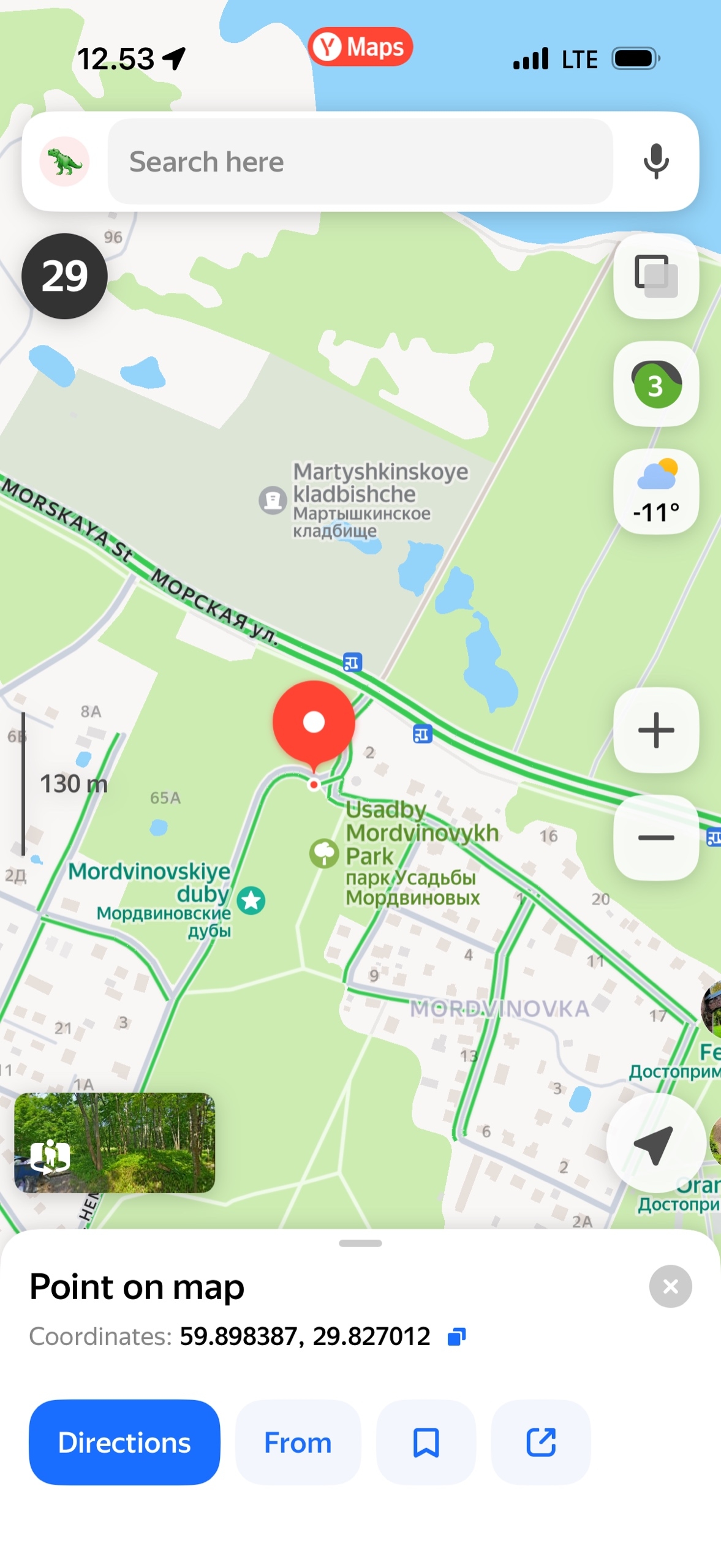721x1568 pixels.
Task: Copy the coordinates
Action: [x=456, y=1337]
